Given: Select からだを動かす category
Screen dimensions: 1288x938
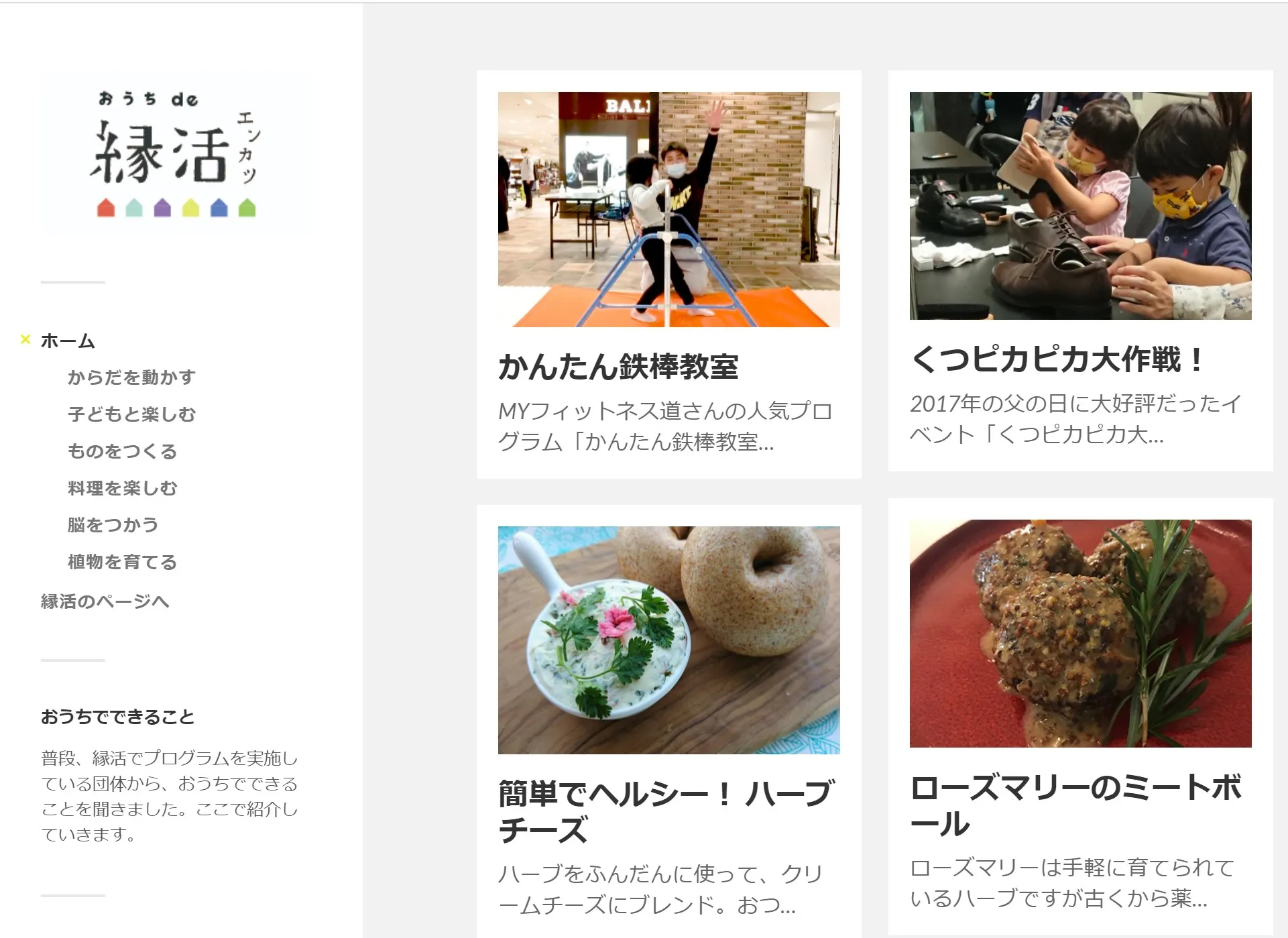Looking at the screenshot, I should [131, 377].
